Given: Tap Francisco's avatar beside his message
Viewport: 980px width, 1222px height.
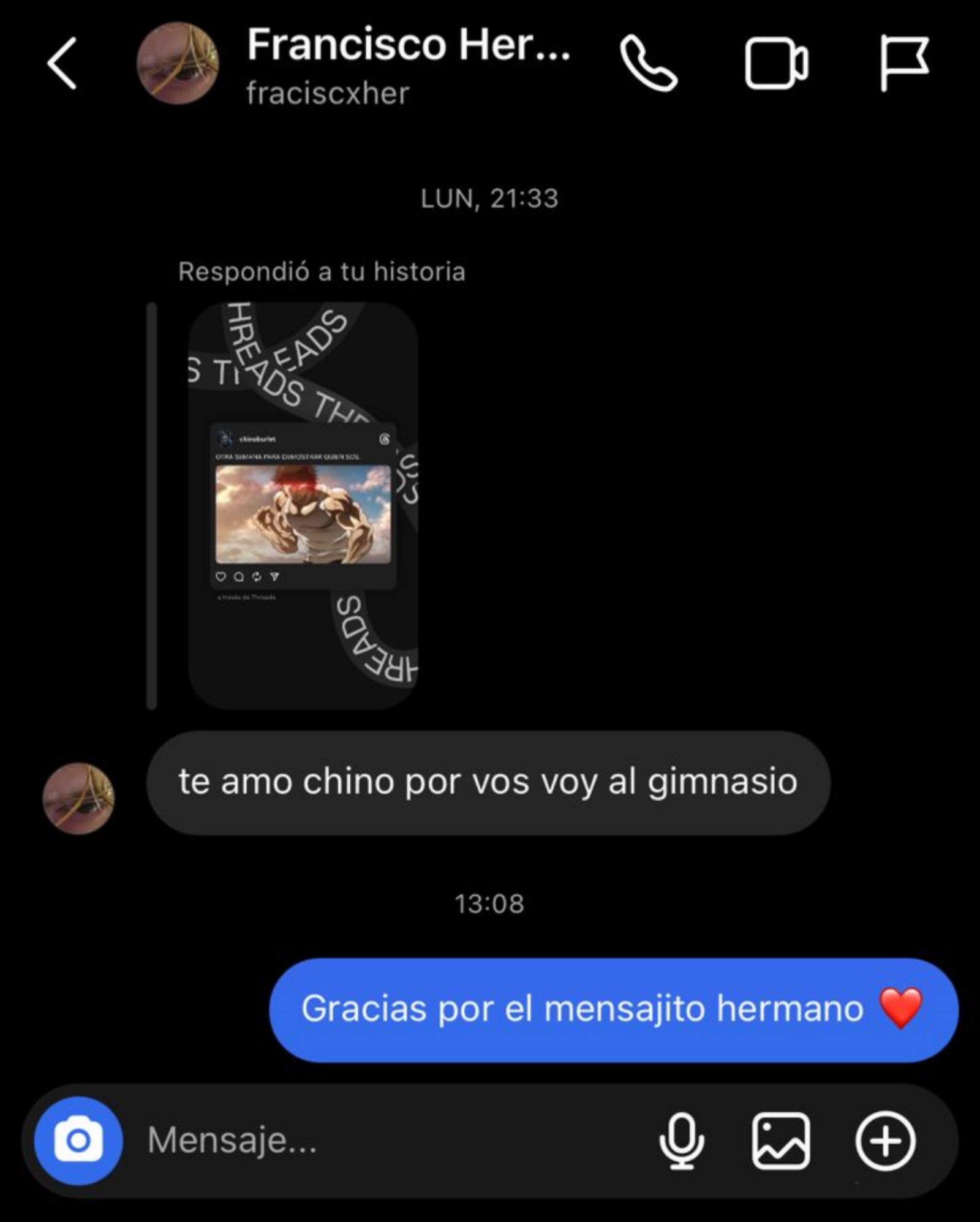Looking at the screenshot, I should point(78,798).
